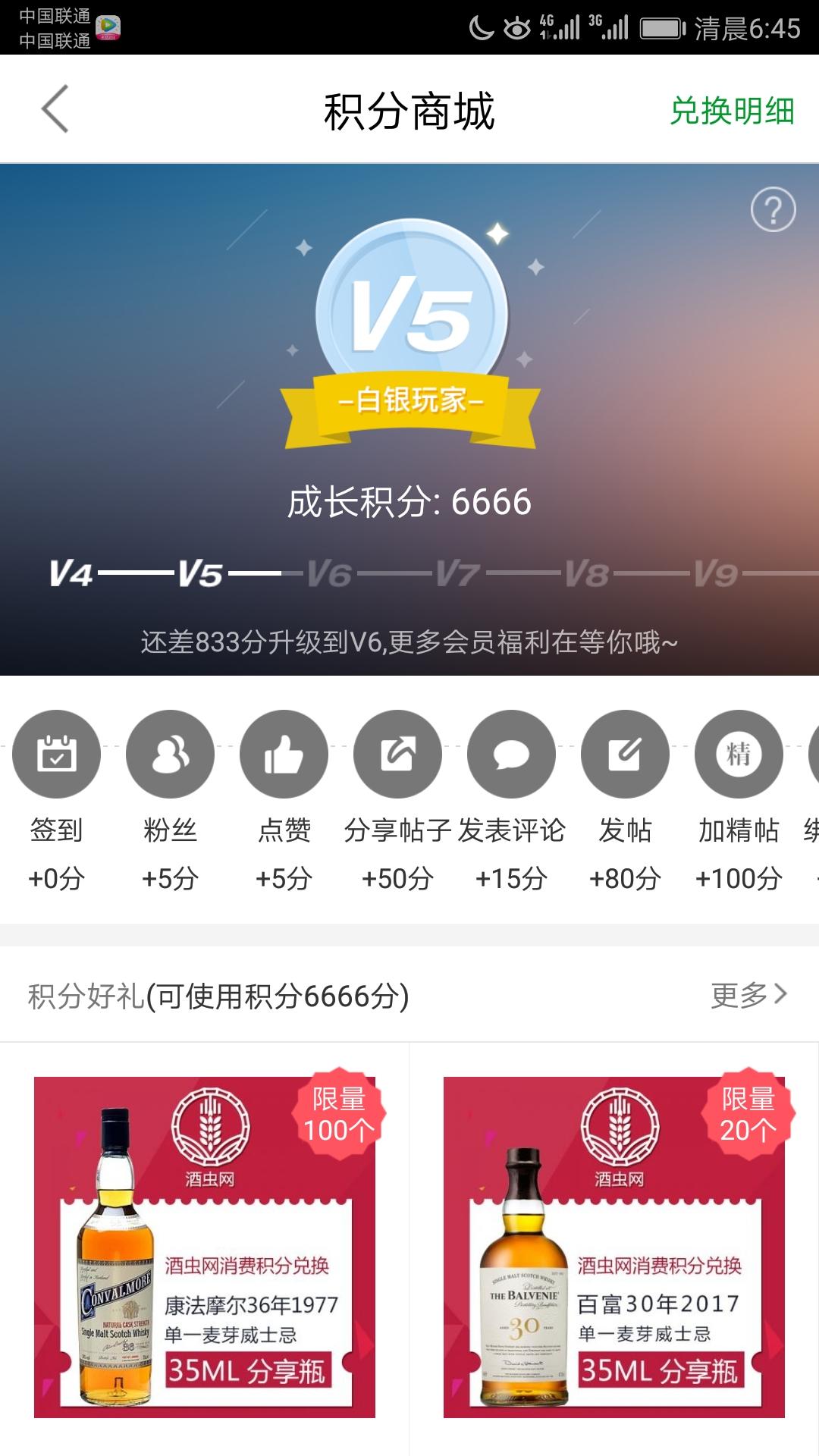819x1456 pixels.
Task: Select the 签到 sign-in calendar icon
Action: 57,753
